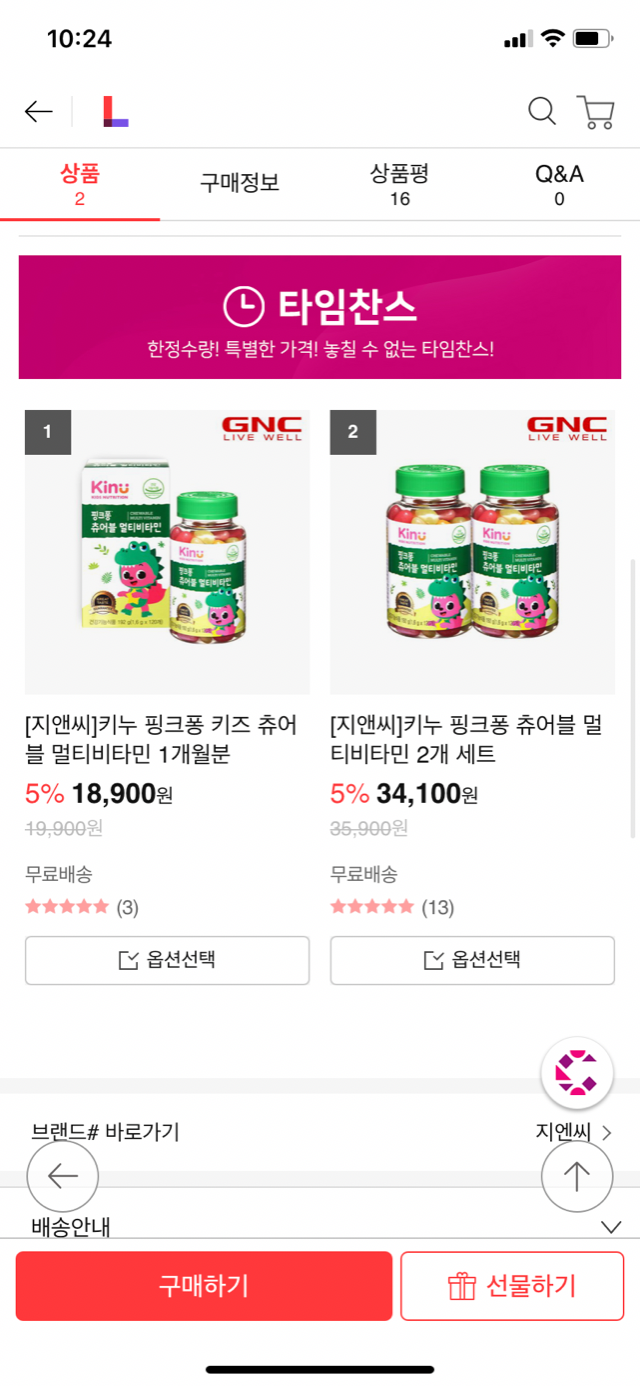Tap the floating back arrow button
640x1386 pixels.
tap(63, 1177)
